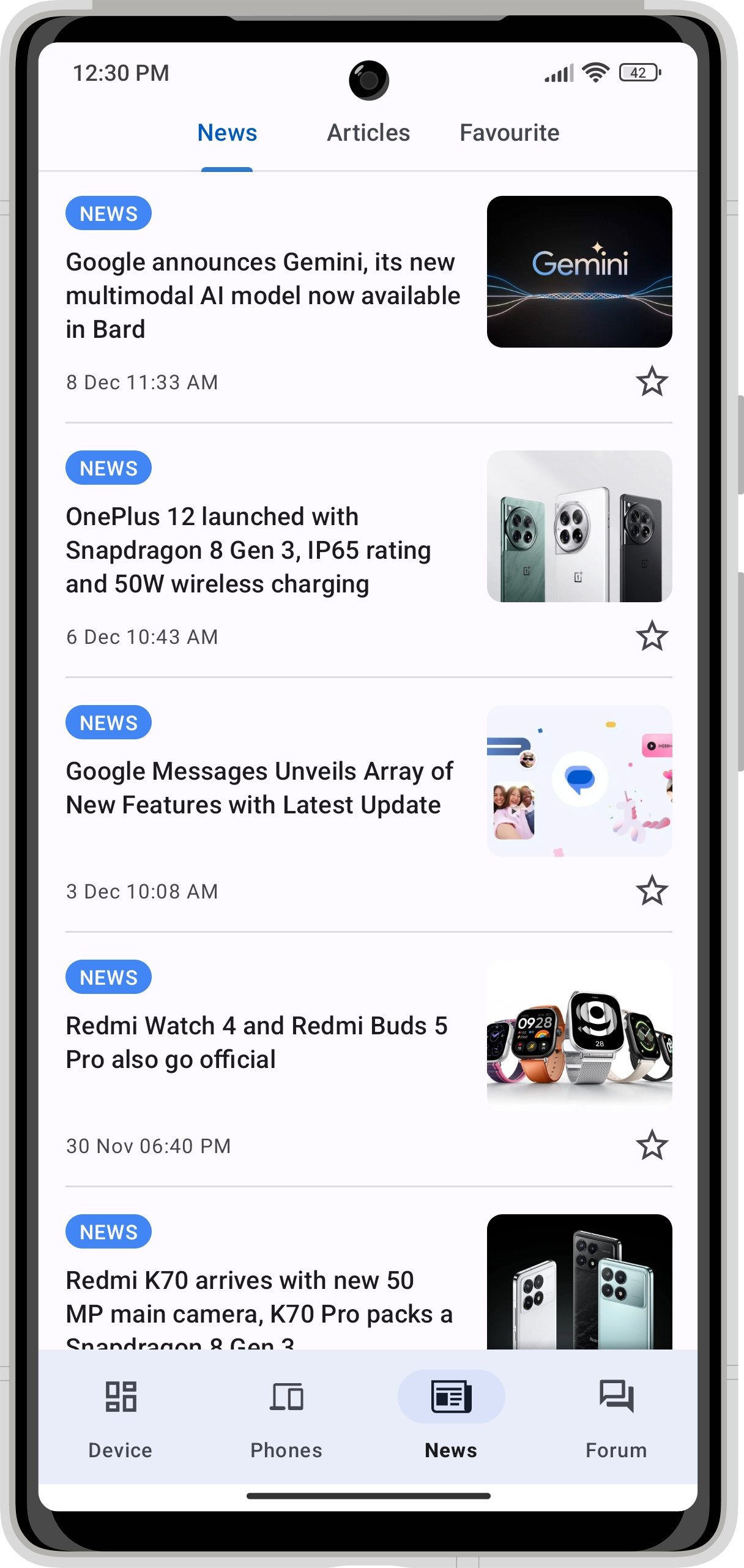Tap the cellular signal strength icon
744x1568 pixels.
(559, 72)
